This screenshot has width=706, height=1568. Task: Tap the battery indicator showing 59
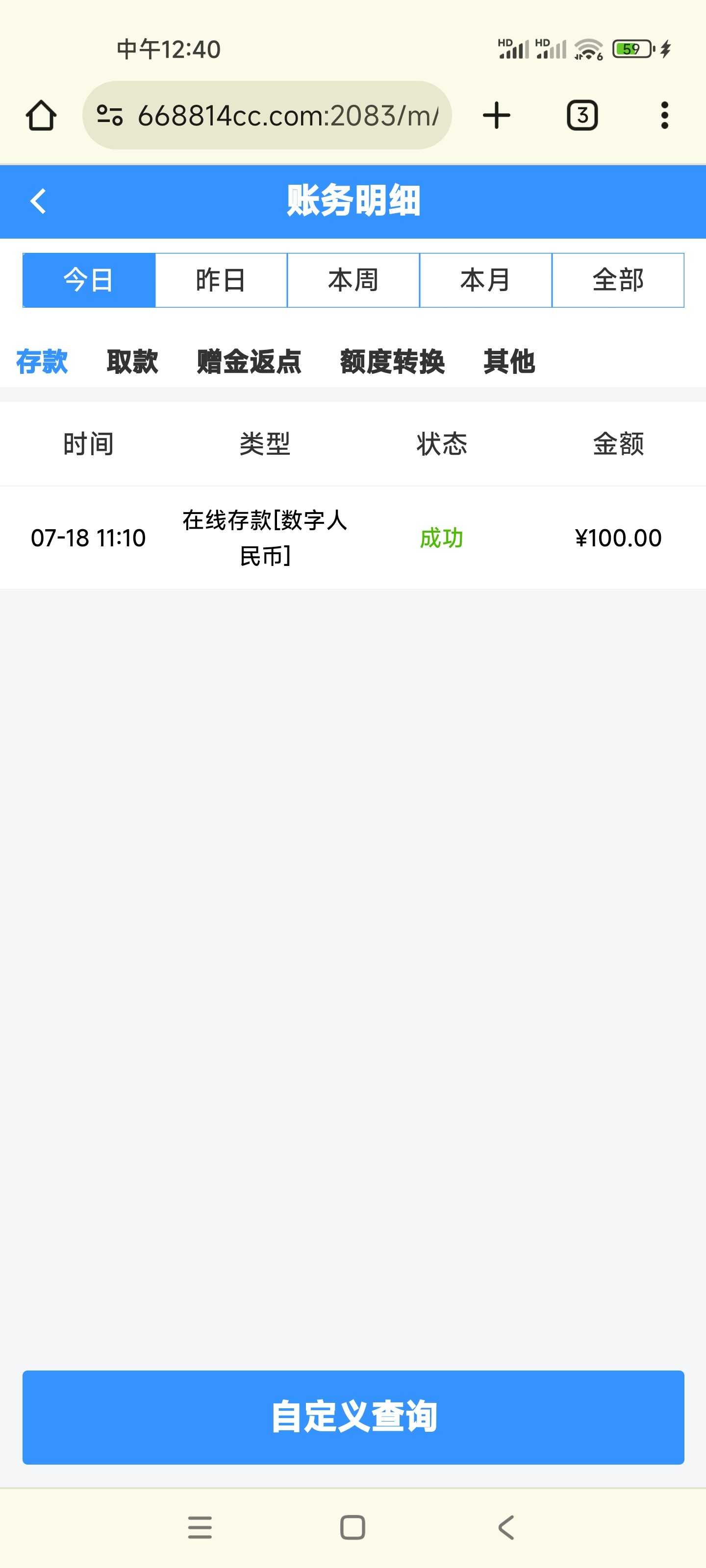[x=630, y=49]
